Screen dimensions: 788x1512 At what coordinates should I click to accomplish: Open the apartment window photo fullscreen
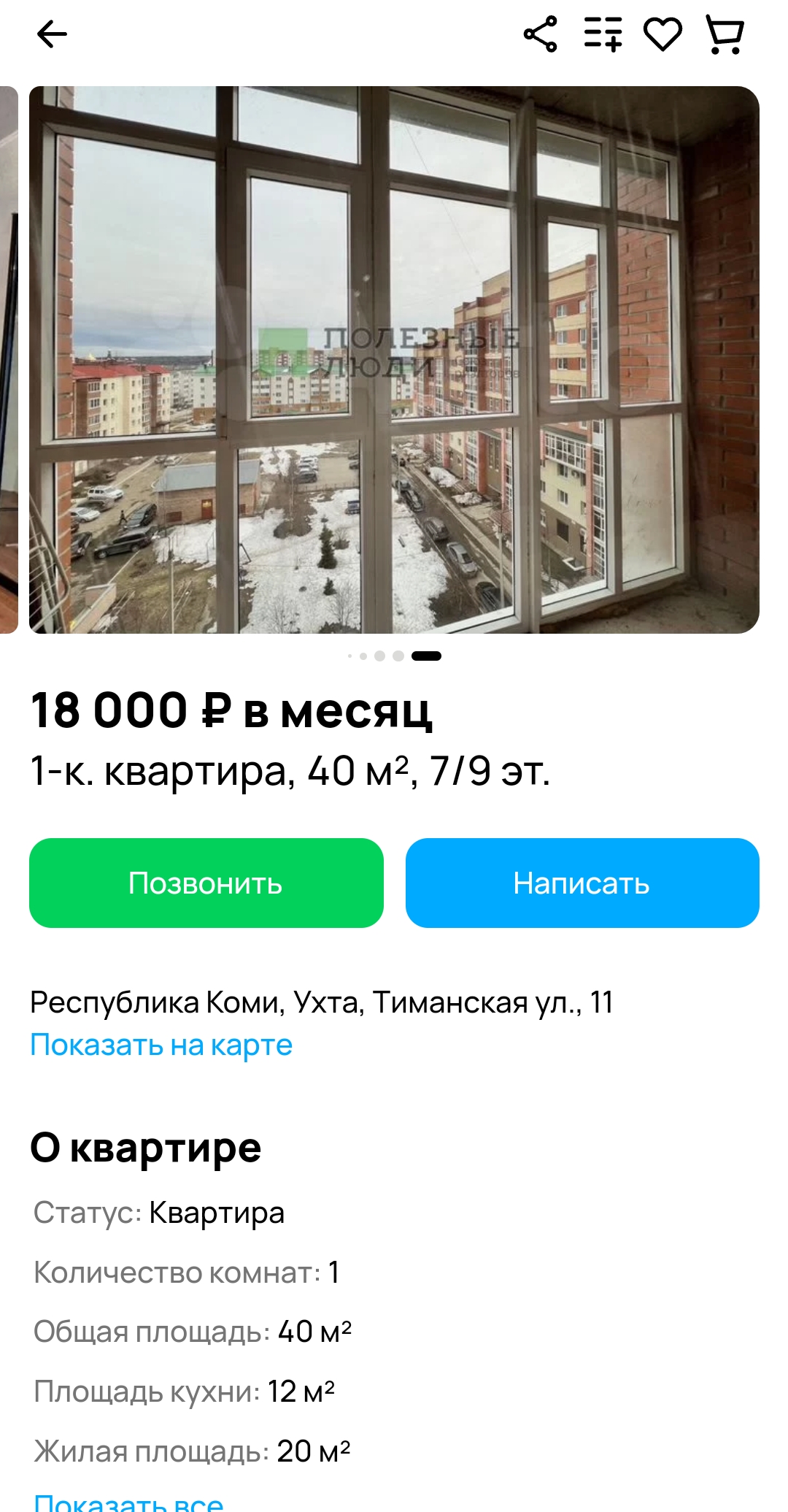coord(394,360)
